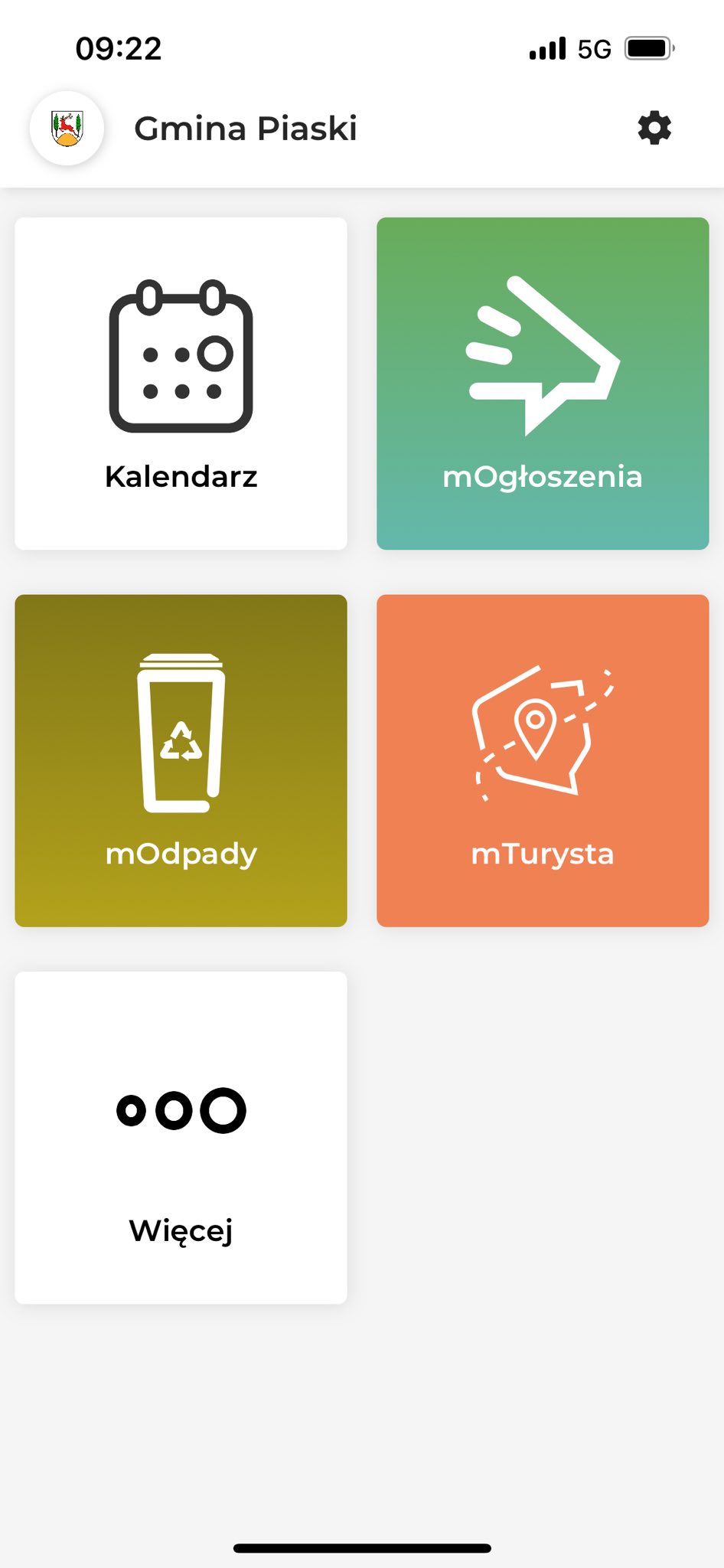Viewport: 724px width, 1568px height.
Task: Select the mOdpady waste tile
Action: (x=181, y=760)
